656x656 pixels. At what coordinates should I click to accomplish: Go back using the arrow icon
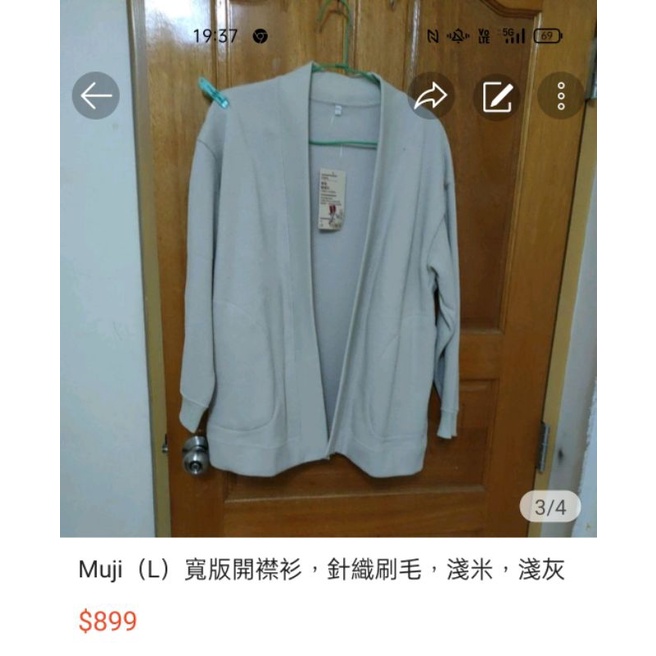96,96
